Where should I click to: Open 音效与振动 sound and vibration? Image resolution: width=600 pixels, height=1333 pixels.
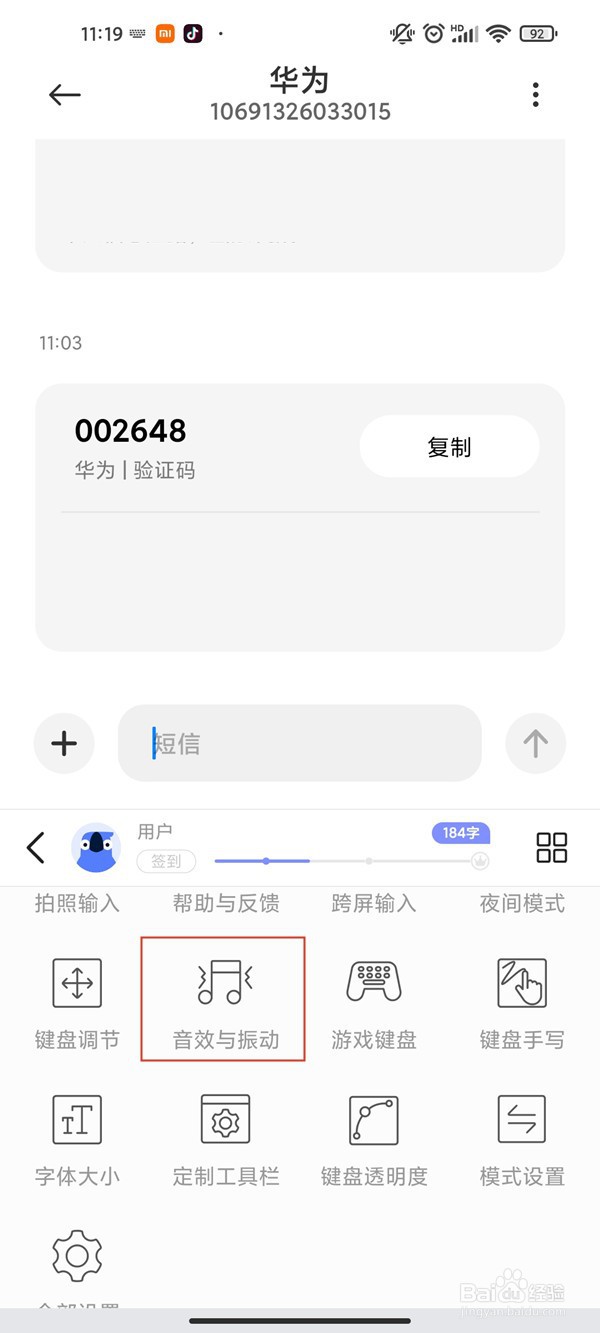click(x=225, y=1002)
